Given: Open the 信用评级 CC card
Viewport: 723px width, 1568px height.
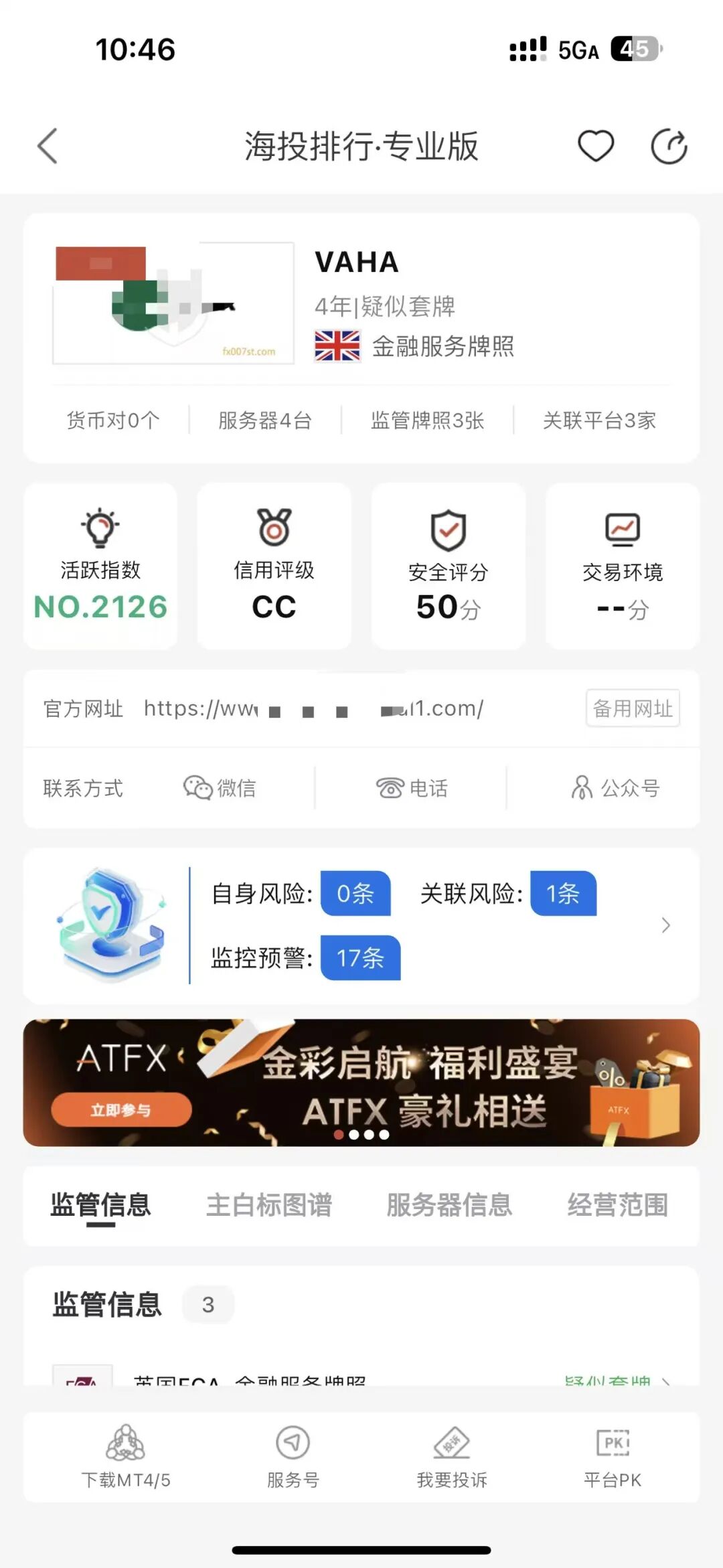Looking at the screenshot, I should 274,566.
